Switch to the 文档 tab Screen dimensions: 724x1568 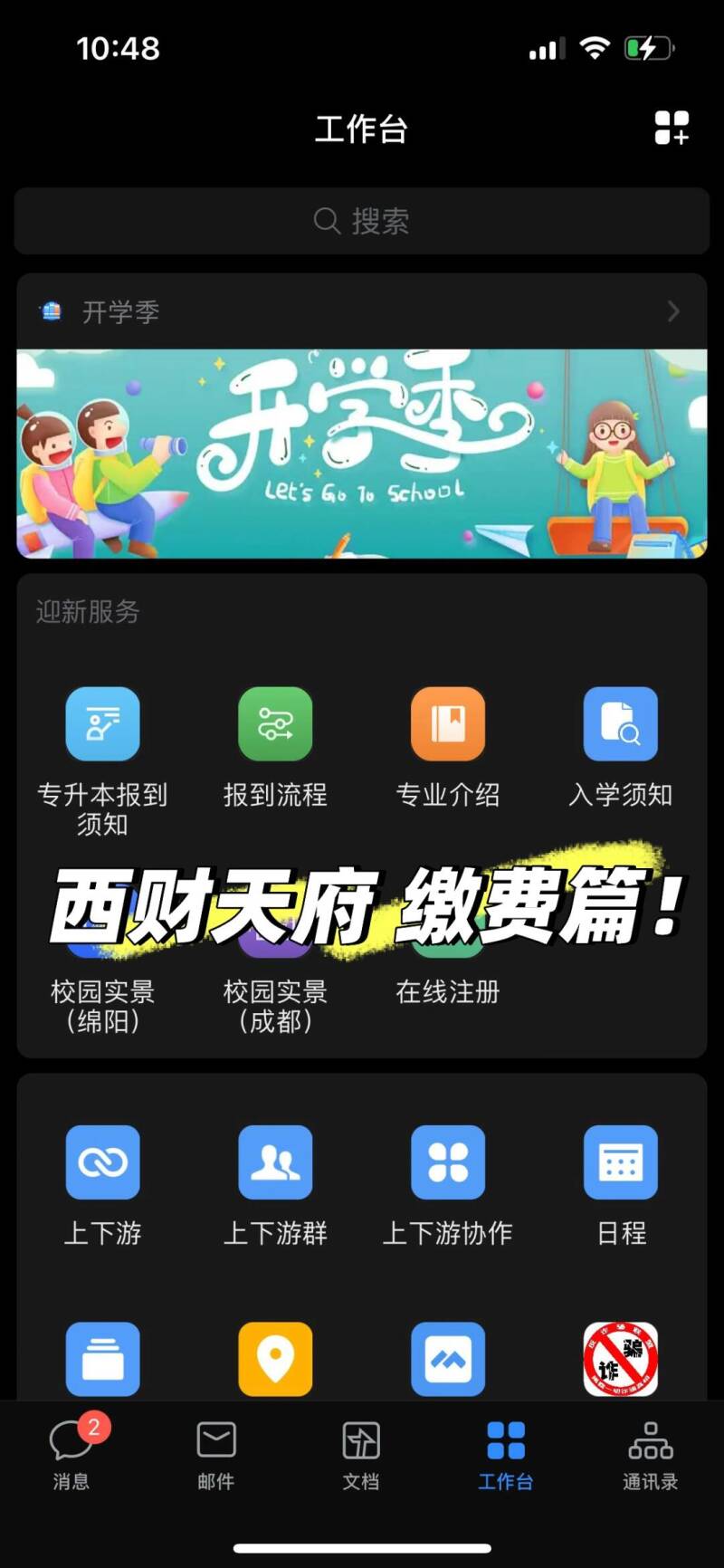(361, 1454)
